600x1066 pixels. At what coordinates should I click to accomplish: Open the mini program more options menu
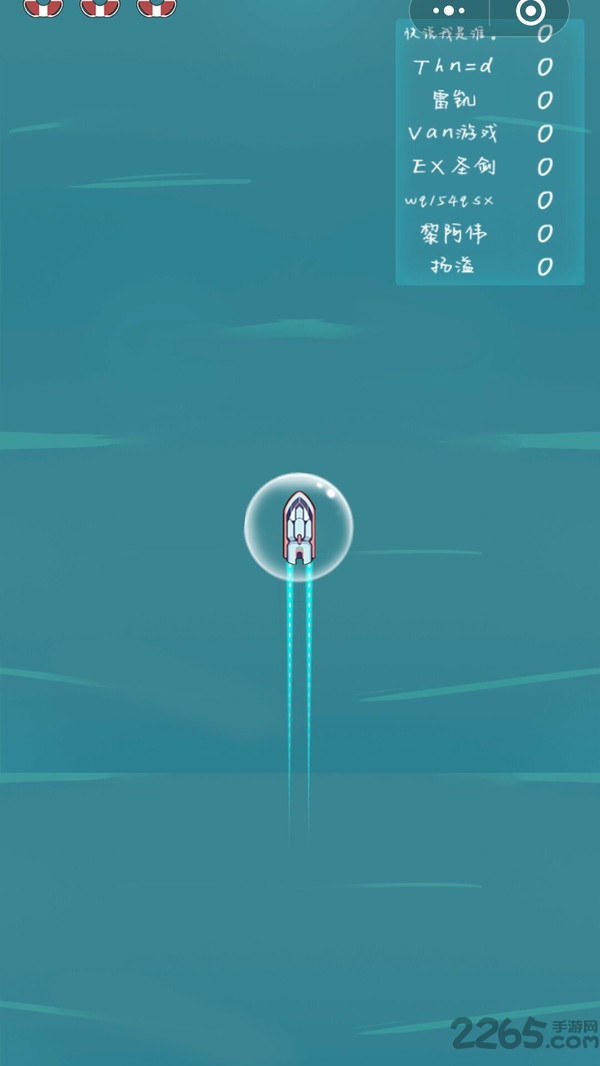coord(449,12)
